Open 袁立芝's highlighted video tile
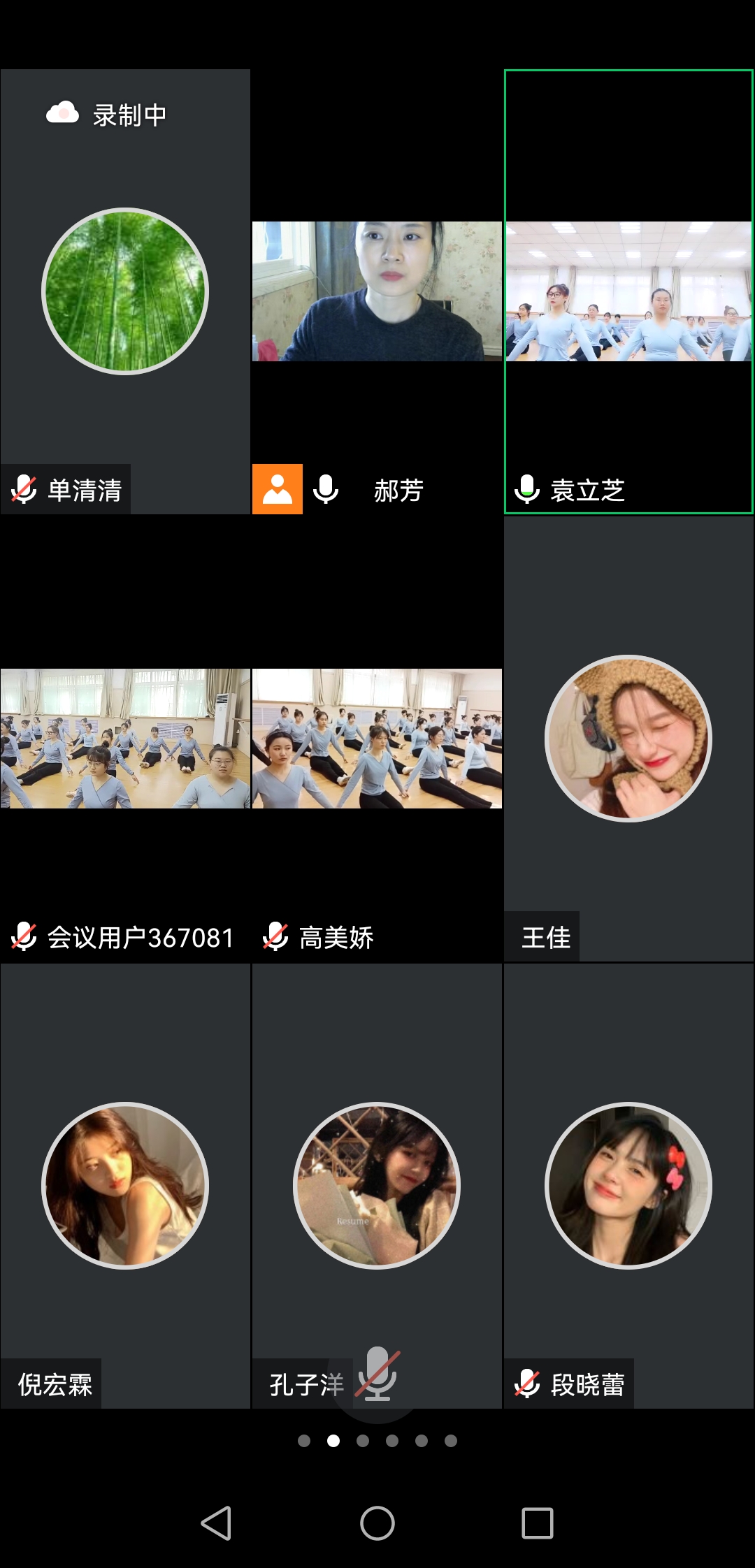Viewport: 755px width, 1568px height. tap(628, 291)
